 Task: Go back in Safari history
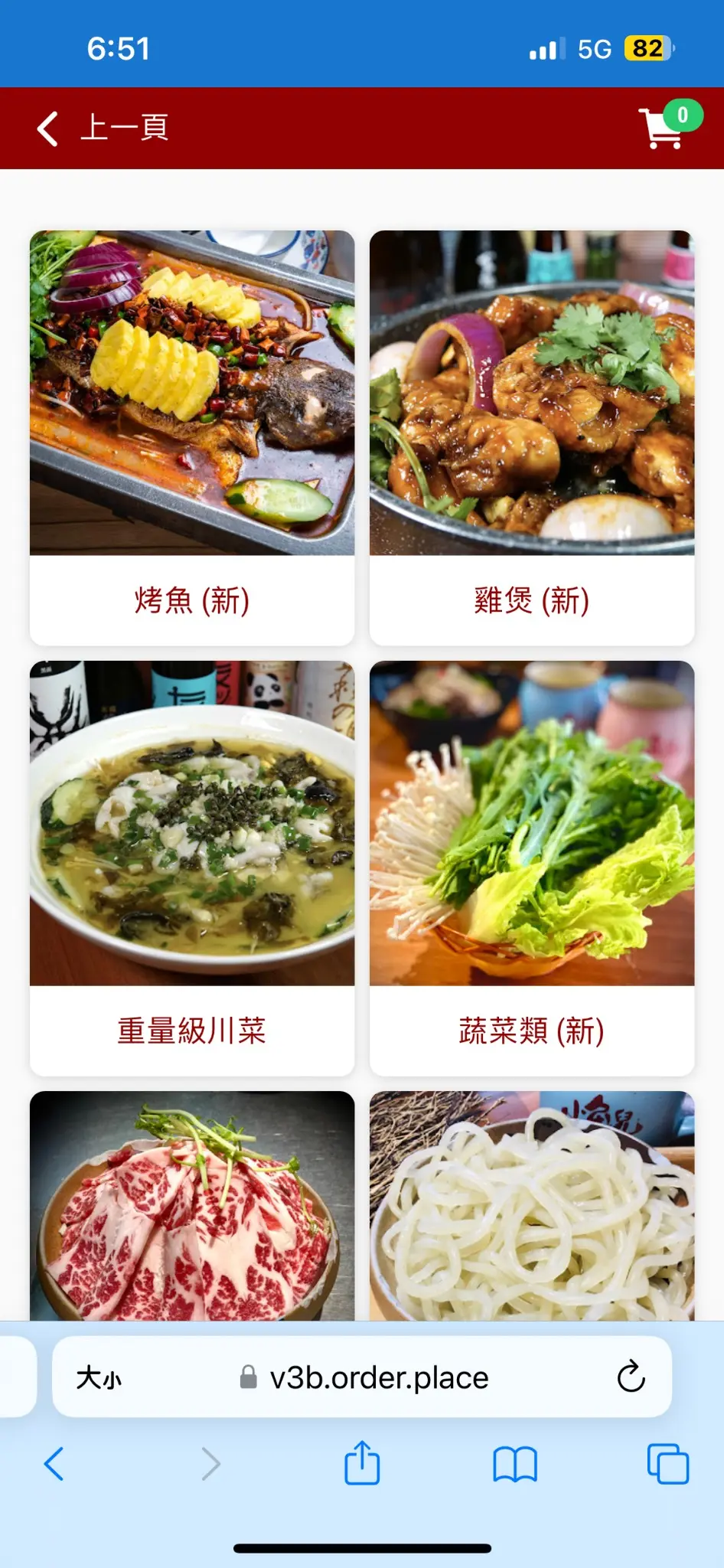[x=54, y=1464]
